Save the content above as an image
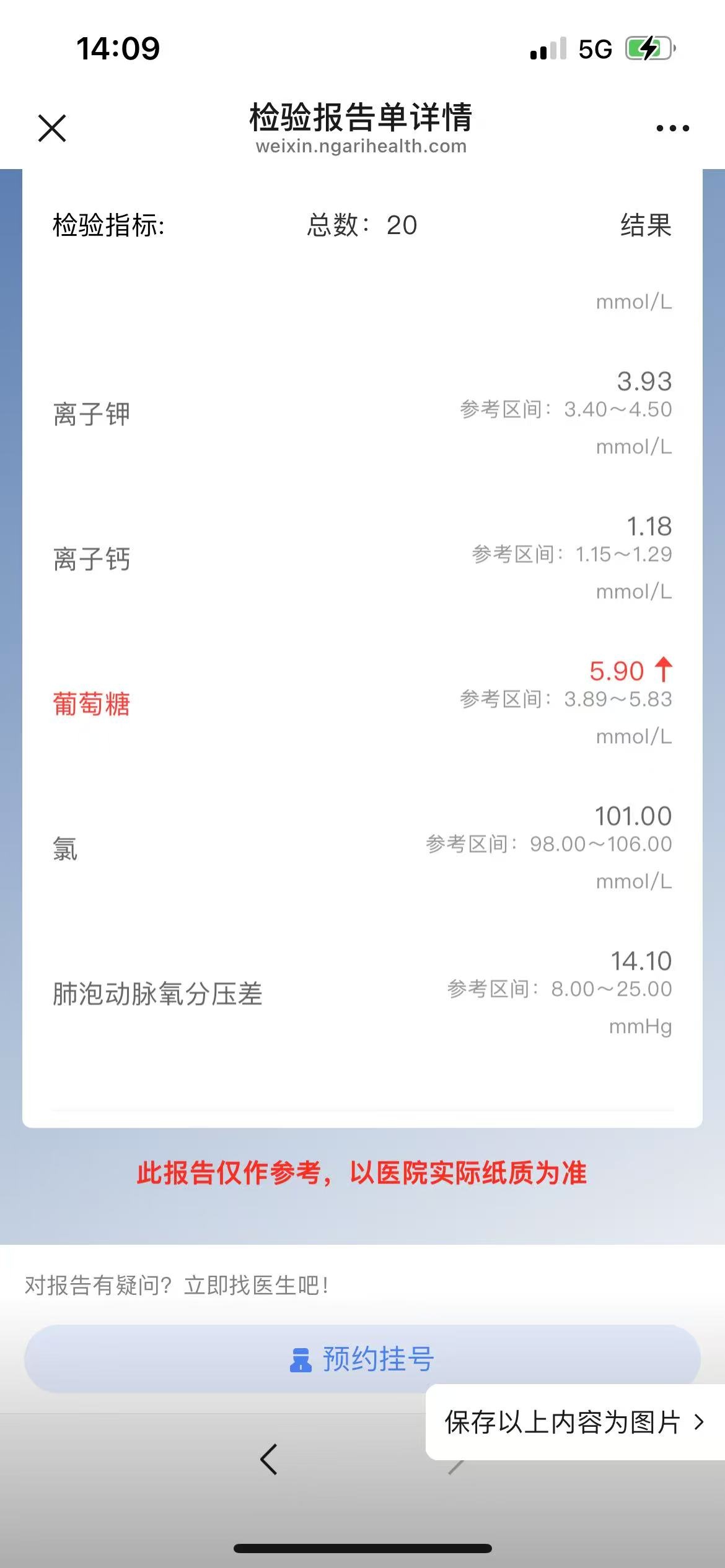Image resolution: width=725 pixels, height=1568 pixels. point(575,1422)
